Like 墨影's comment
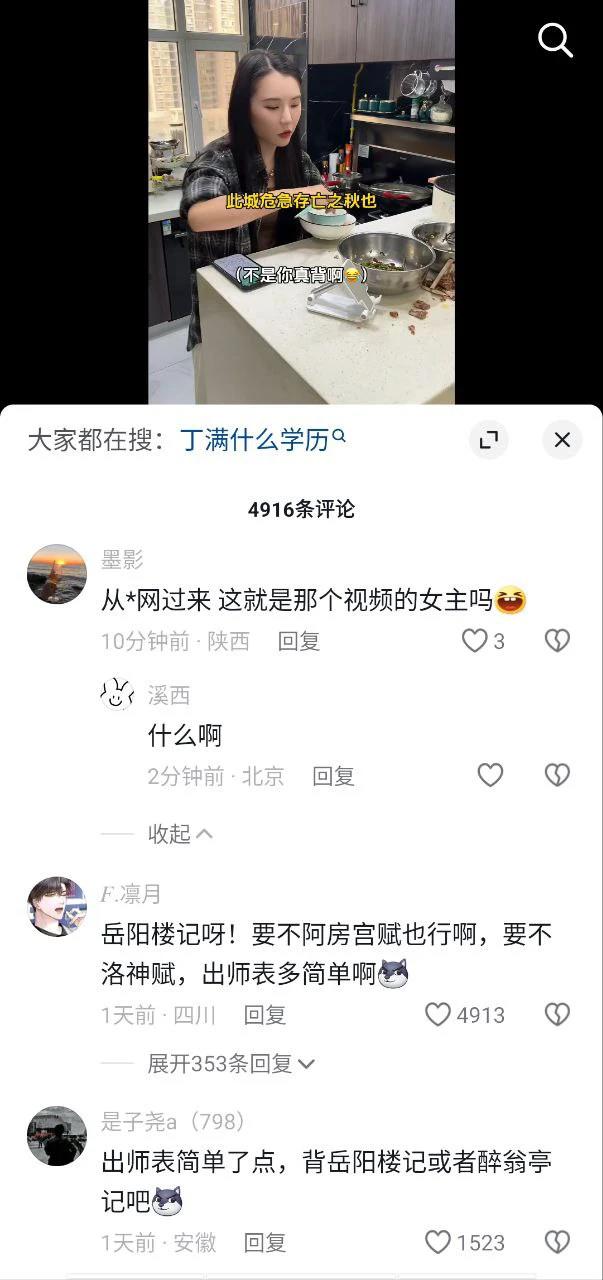The width and height of the screenshot is (603, 1280). tap(475, 641)
